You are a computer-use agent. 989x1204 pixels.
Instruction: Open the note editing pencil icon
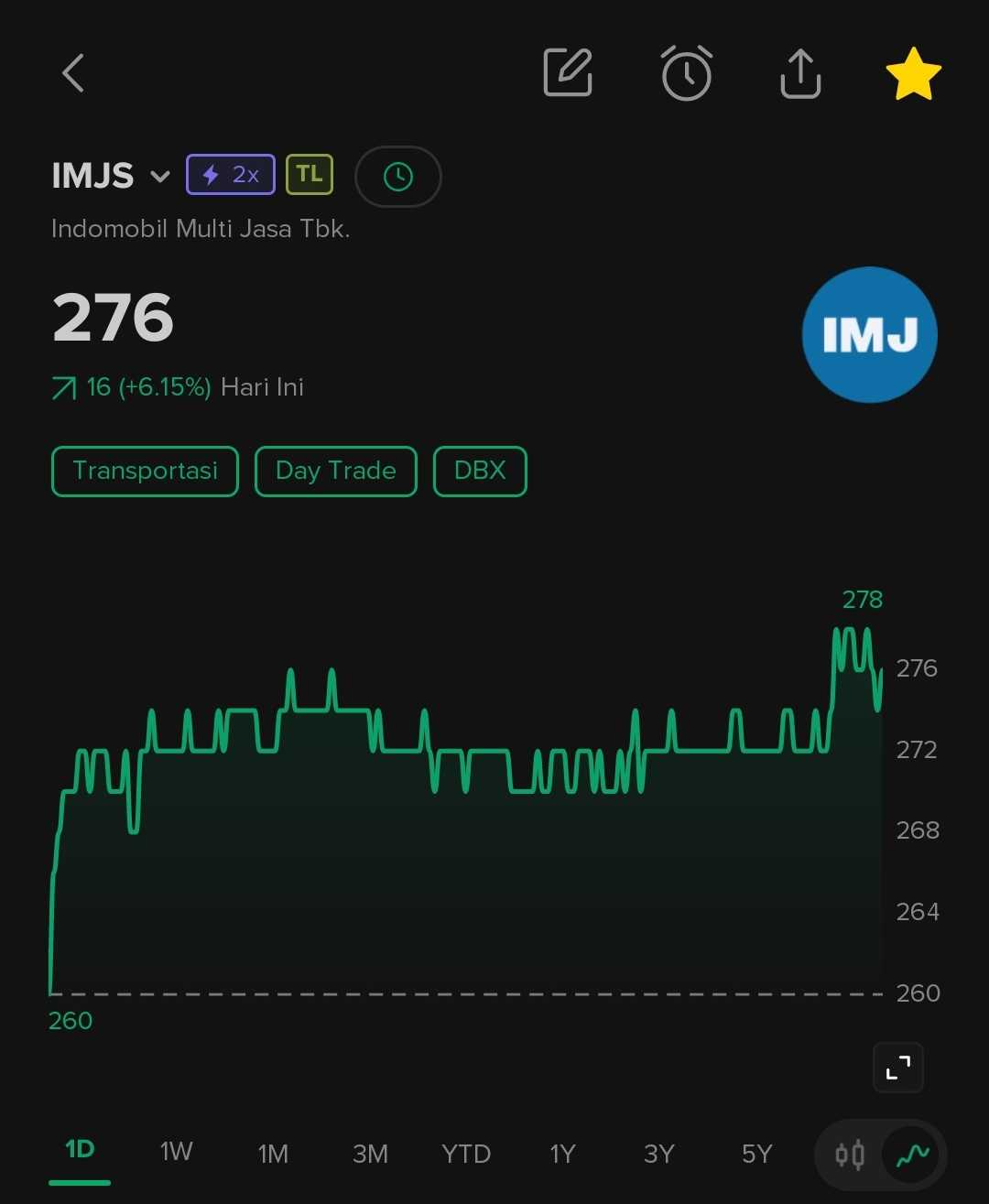568,72
